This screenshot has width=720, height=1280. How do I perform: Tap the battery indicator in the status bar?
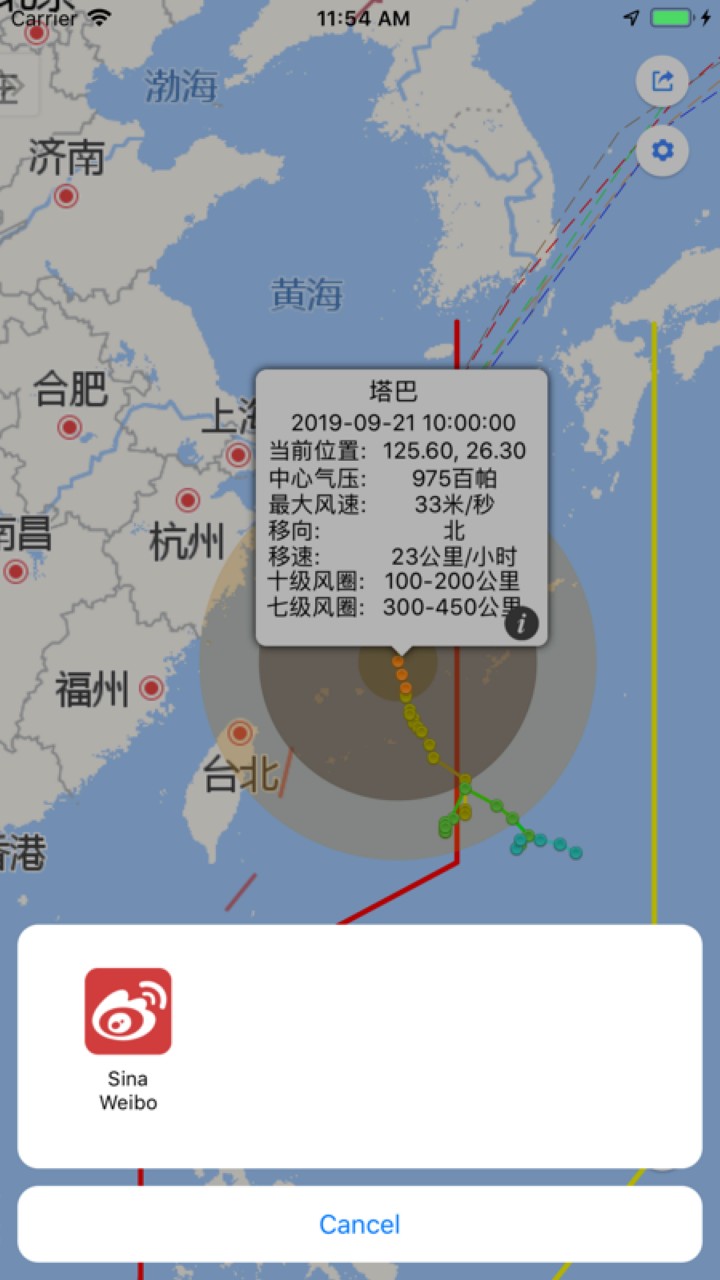tap(672, 16)
